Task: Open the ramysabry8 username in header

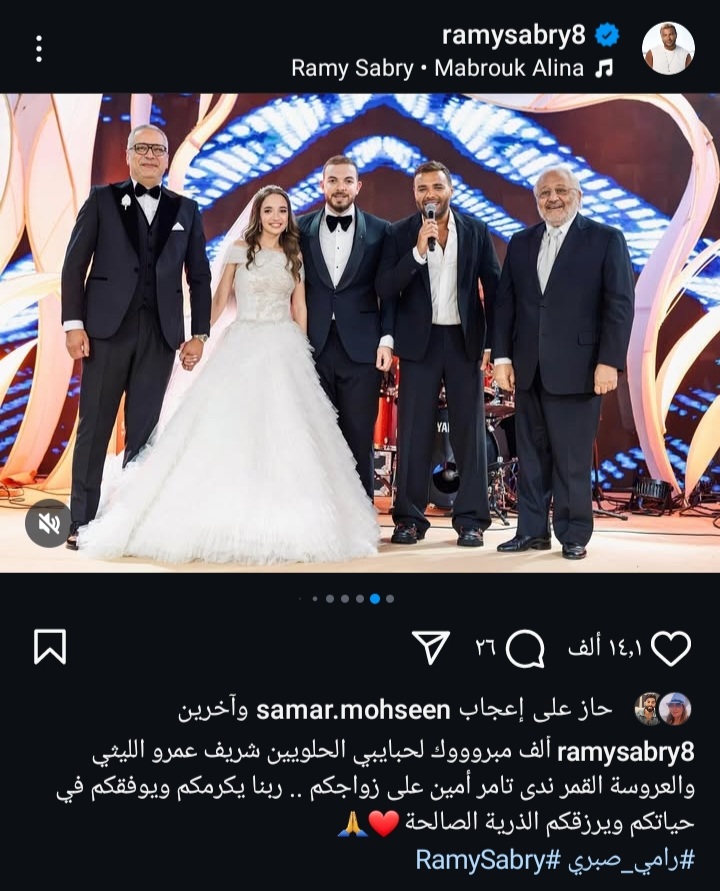Action: tap(514, 35)
